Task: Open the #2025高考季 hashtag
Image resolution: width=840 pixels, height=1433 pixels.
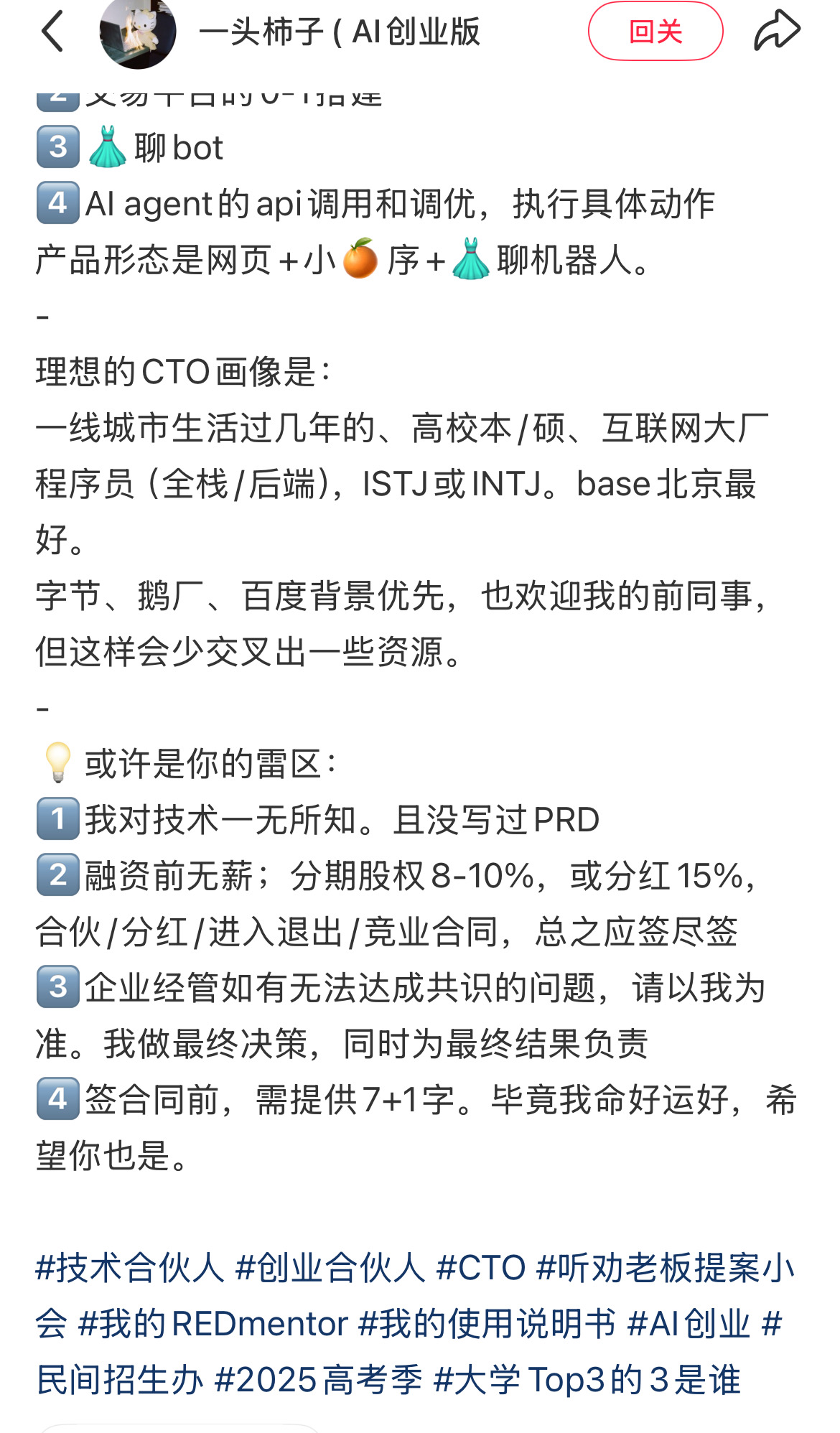Action: click(319, 1380)
